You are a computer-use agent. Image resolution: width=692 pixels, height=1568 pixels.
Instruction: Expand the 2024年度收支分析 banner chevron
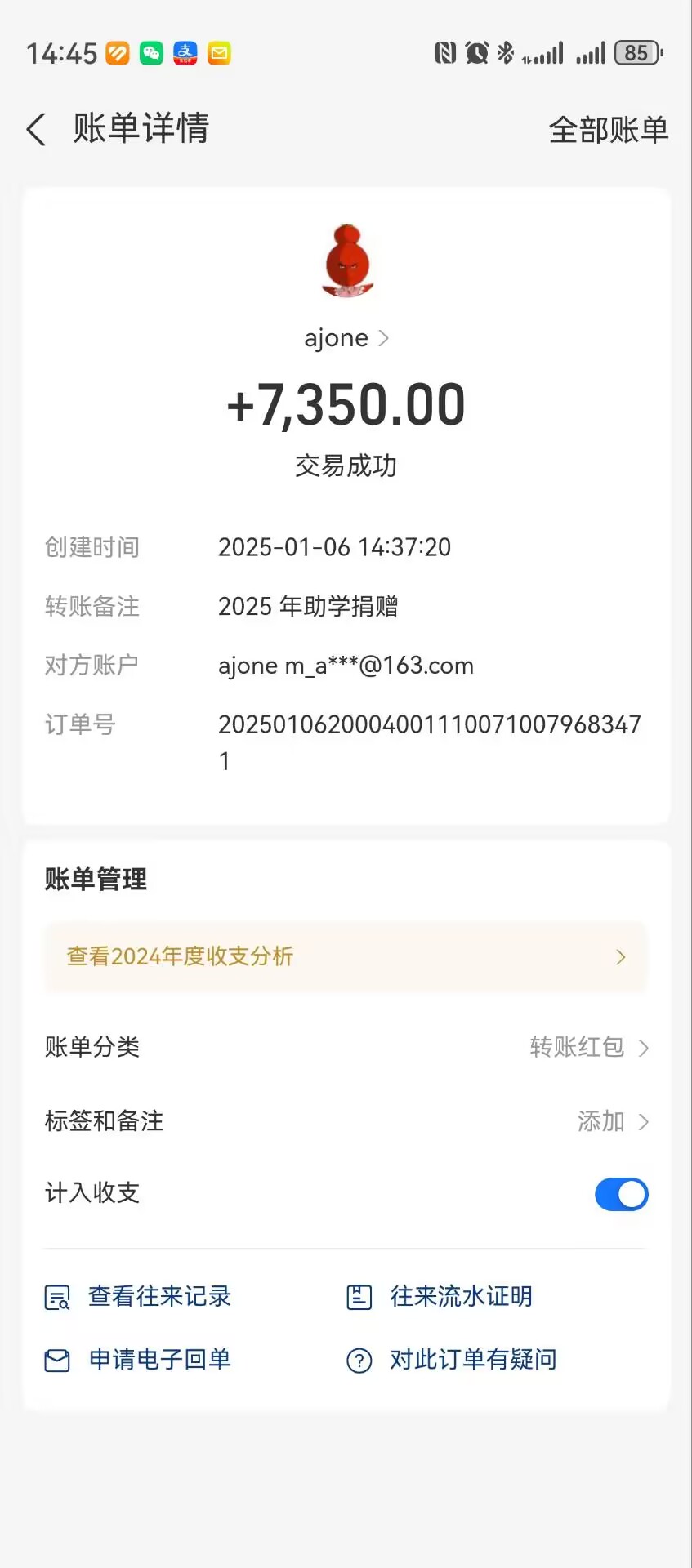pos(619,956)
